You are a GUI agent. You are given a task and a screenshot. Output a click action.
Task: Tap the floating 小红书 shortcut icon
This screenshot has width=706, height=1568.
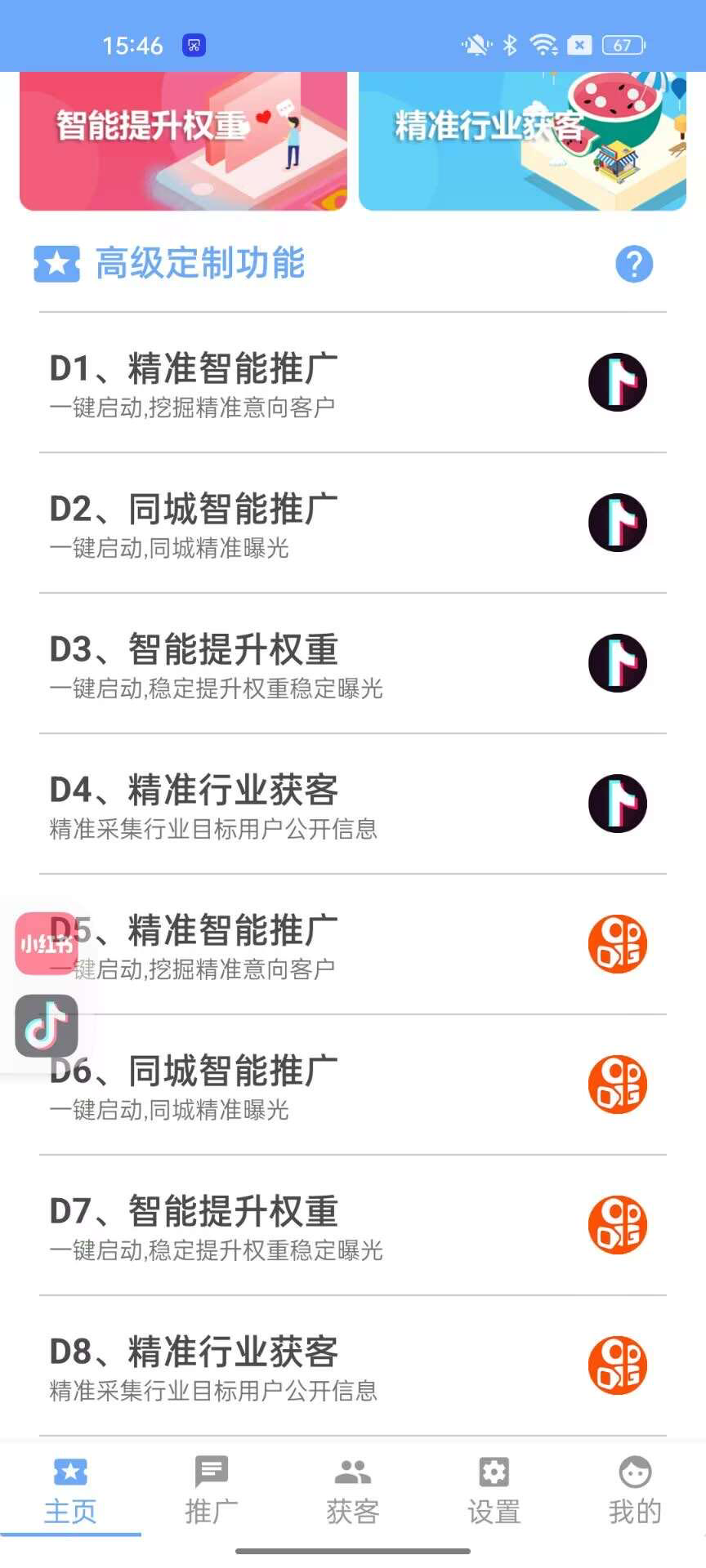tap(47, 944)
